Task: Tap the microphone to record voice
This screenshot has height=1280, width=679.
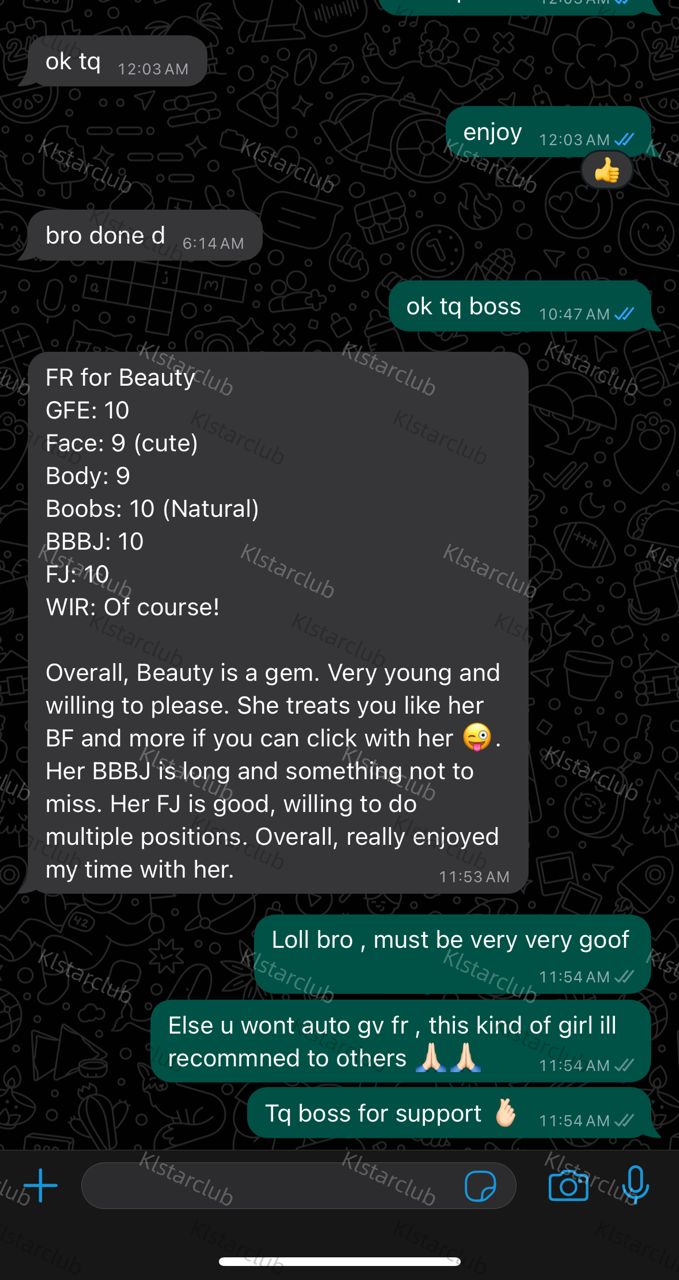Action: [x=634, y=1185]
